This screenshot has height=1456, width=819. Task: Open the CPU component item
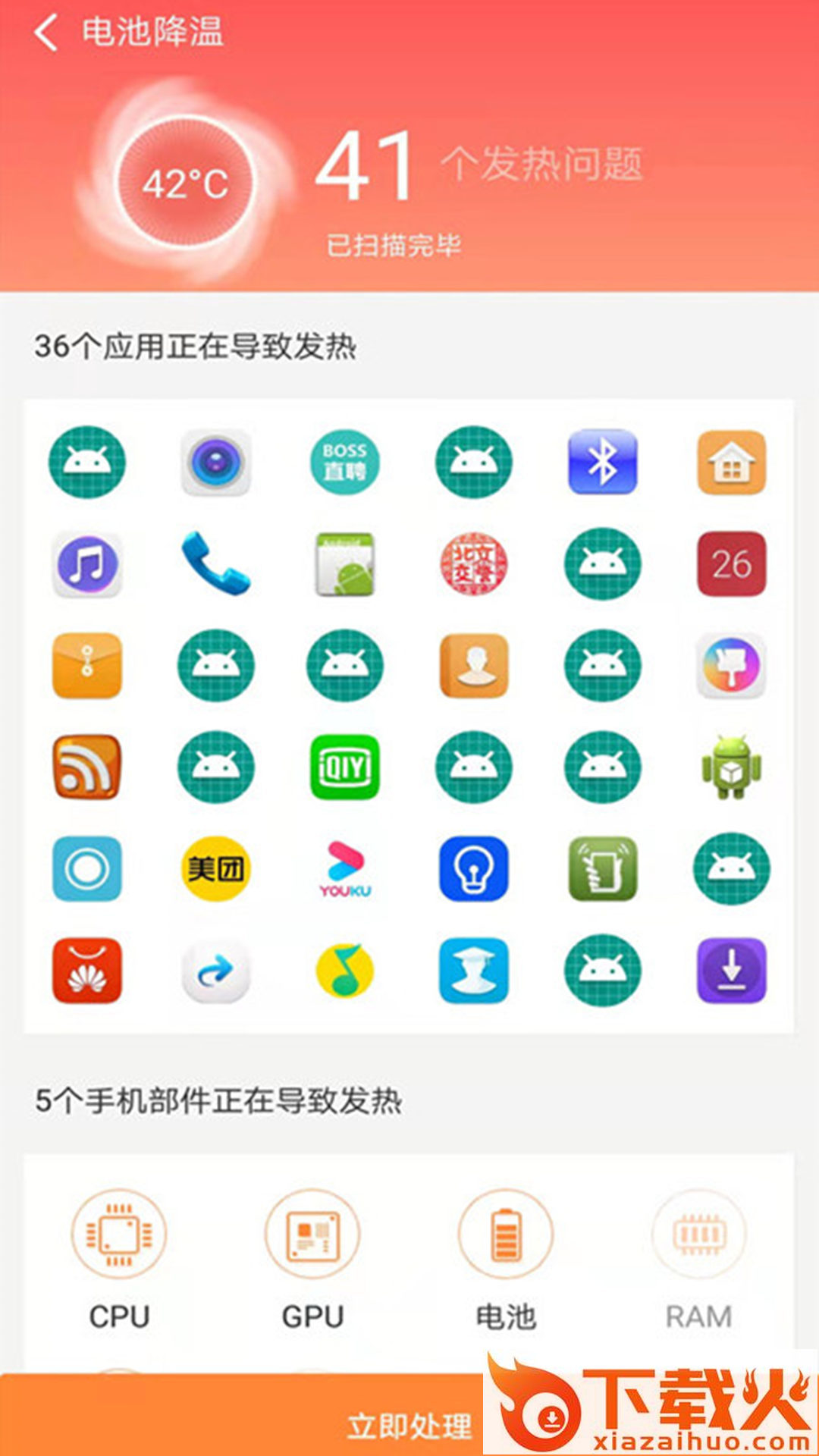click(119, 1259)
